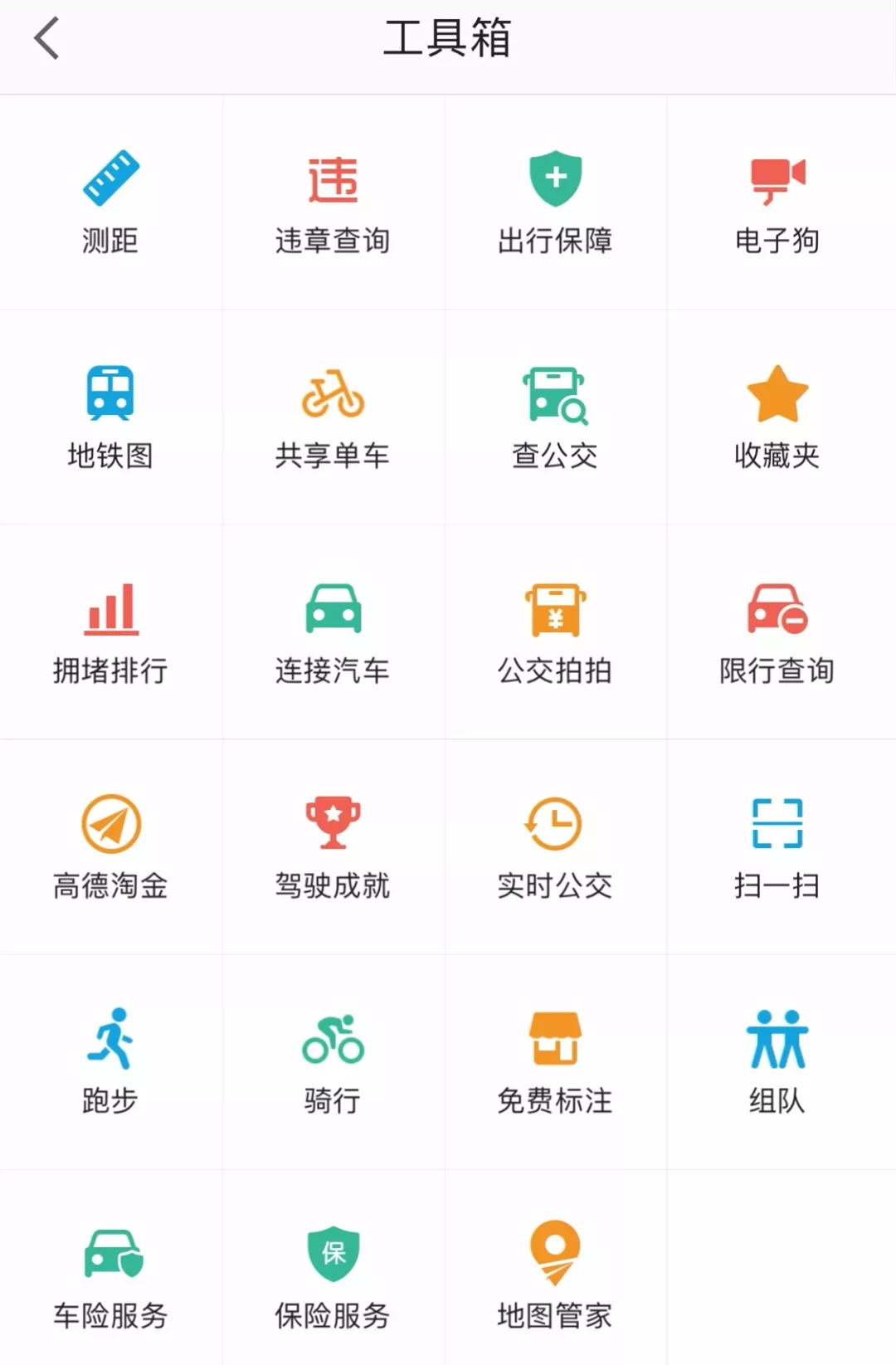The width and height of the screenshot is (896, 1365).
Task: Open the 测距 distance measuring tool
Action: click(110, 202)
